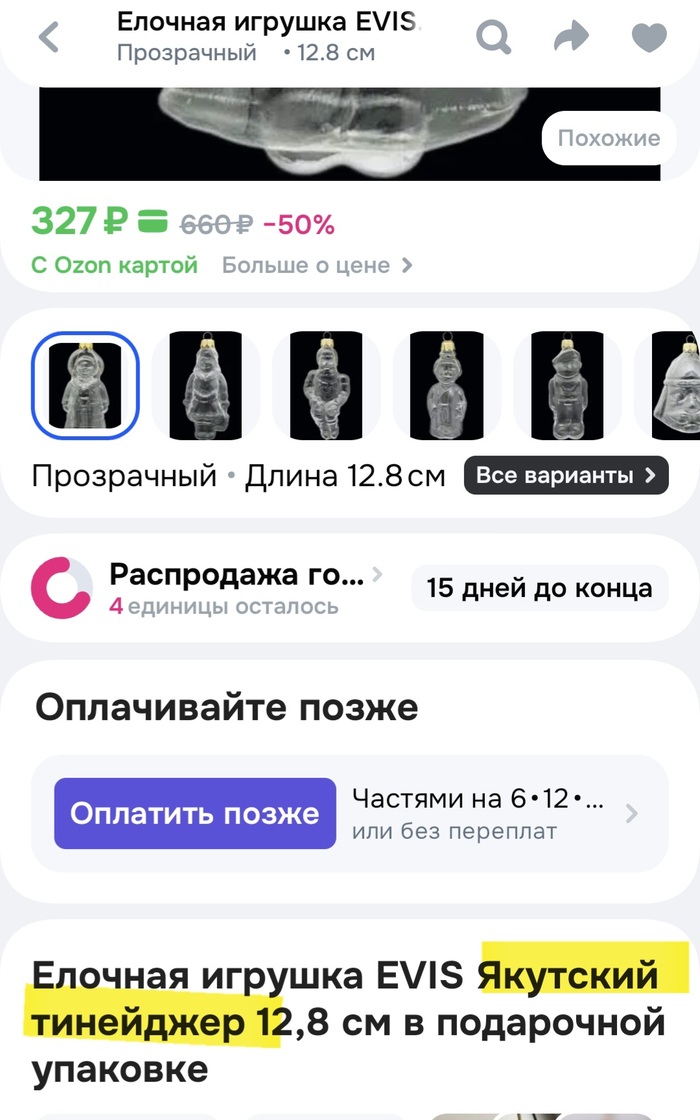This screenshot has height=1120, width=700.
Task: Add the toy to favorites
Action: tap(649, 38)
